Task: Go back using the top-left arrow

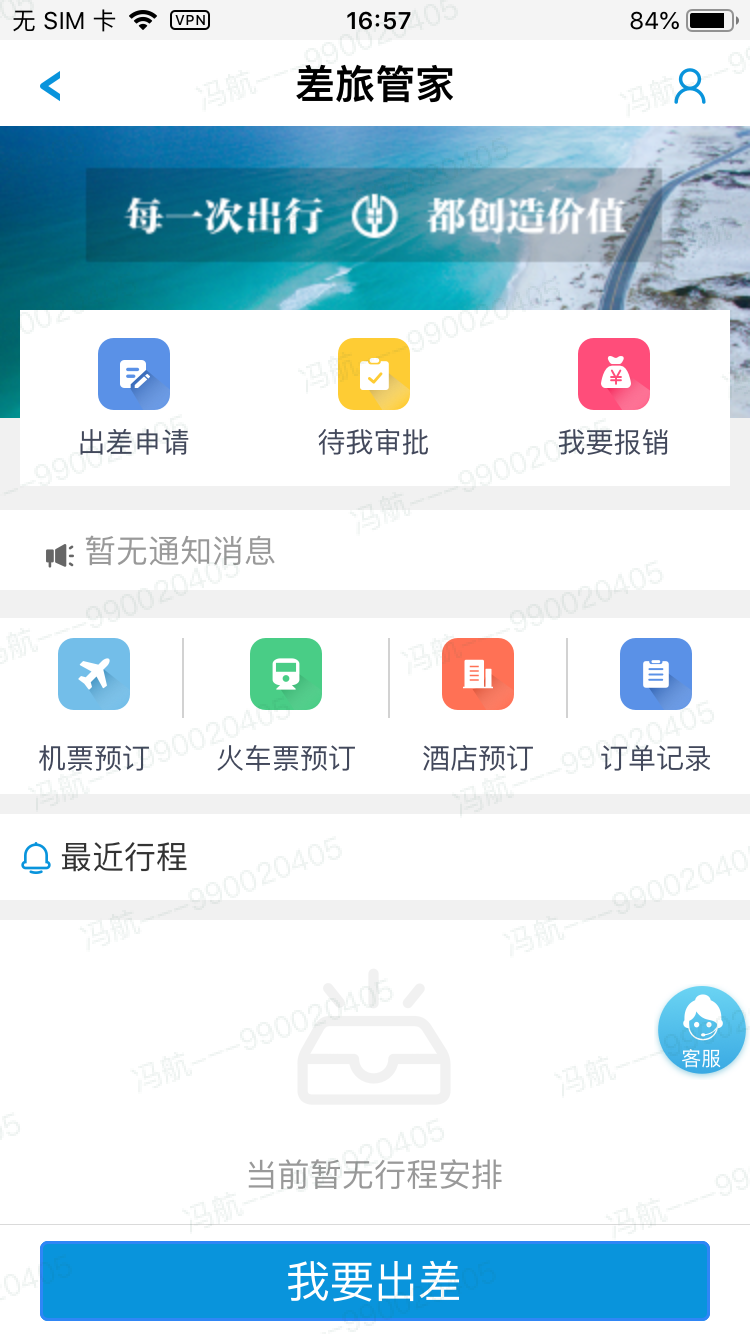Action: click(x=50, y=86)
